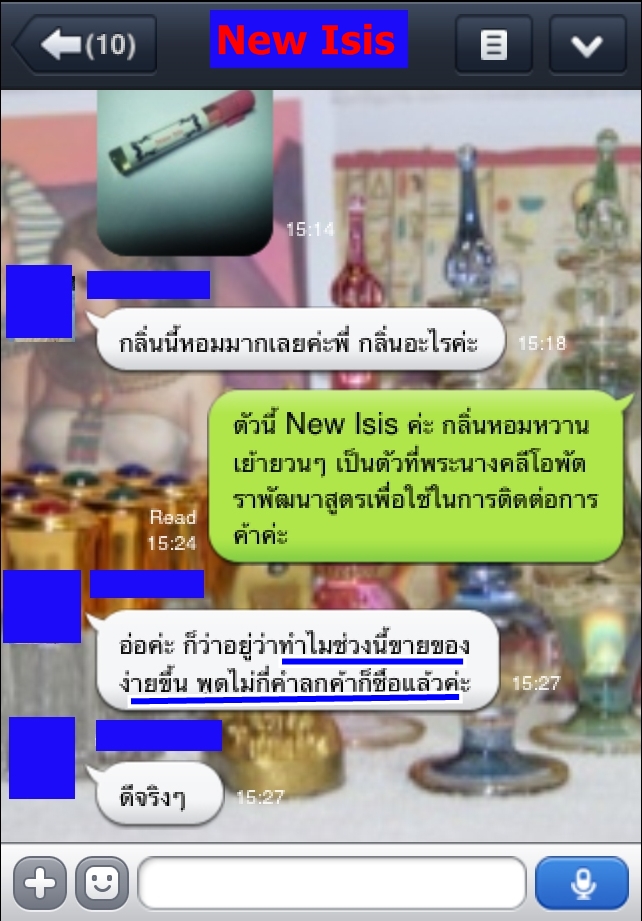
Task: Open the sticker and emoji picker
Action: point(102,882)
